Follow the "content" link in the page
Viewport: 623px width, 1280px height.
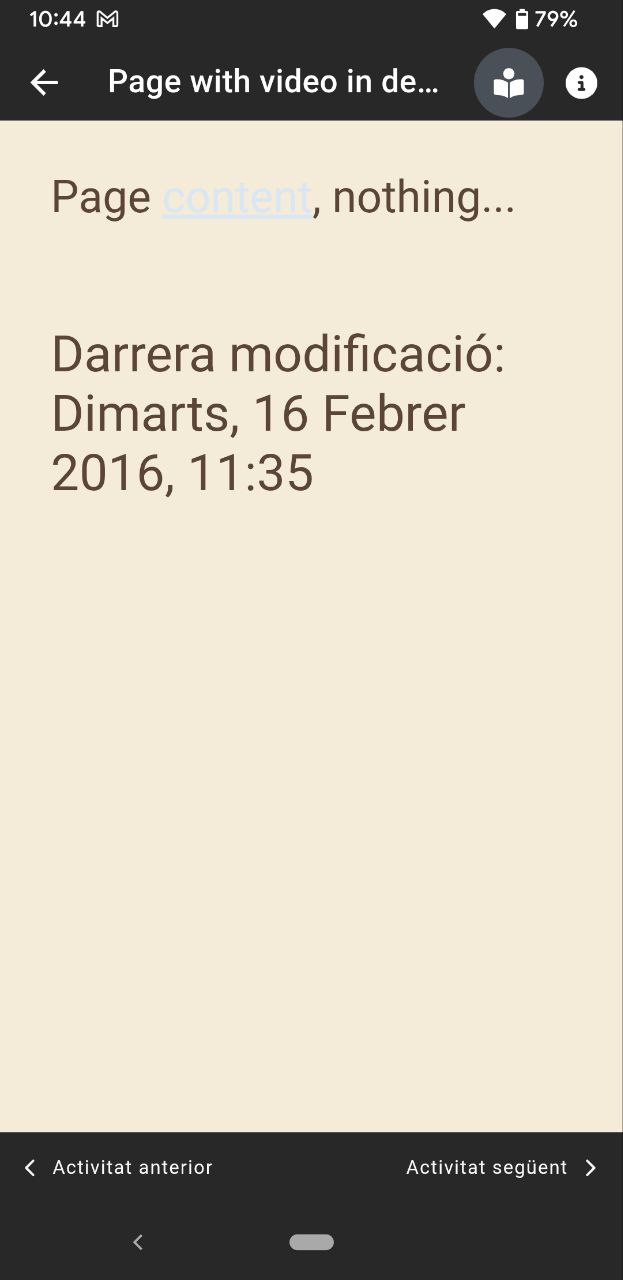237,197
